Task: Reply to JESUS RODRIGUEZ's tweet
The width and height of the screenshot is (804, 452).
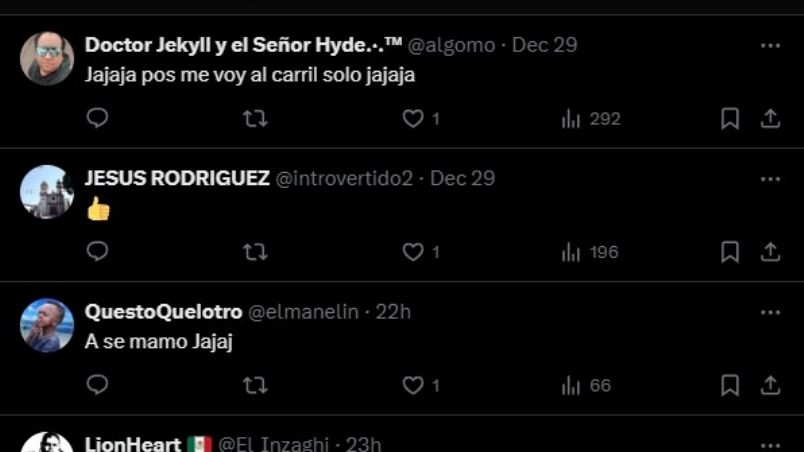Action: click(x=97, y=252)
